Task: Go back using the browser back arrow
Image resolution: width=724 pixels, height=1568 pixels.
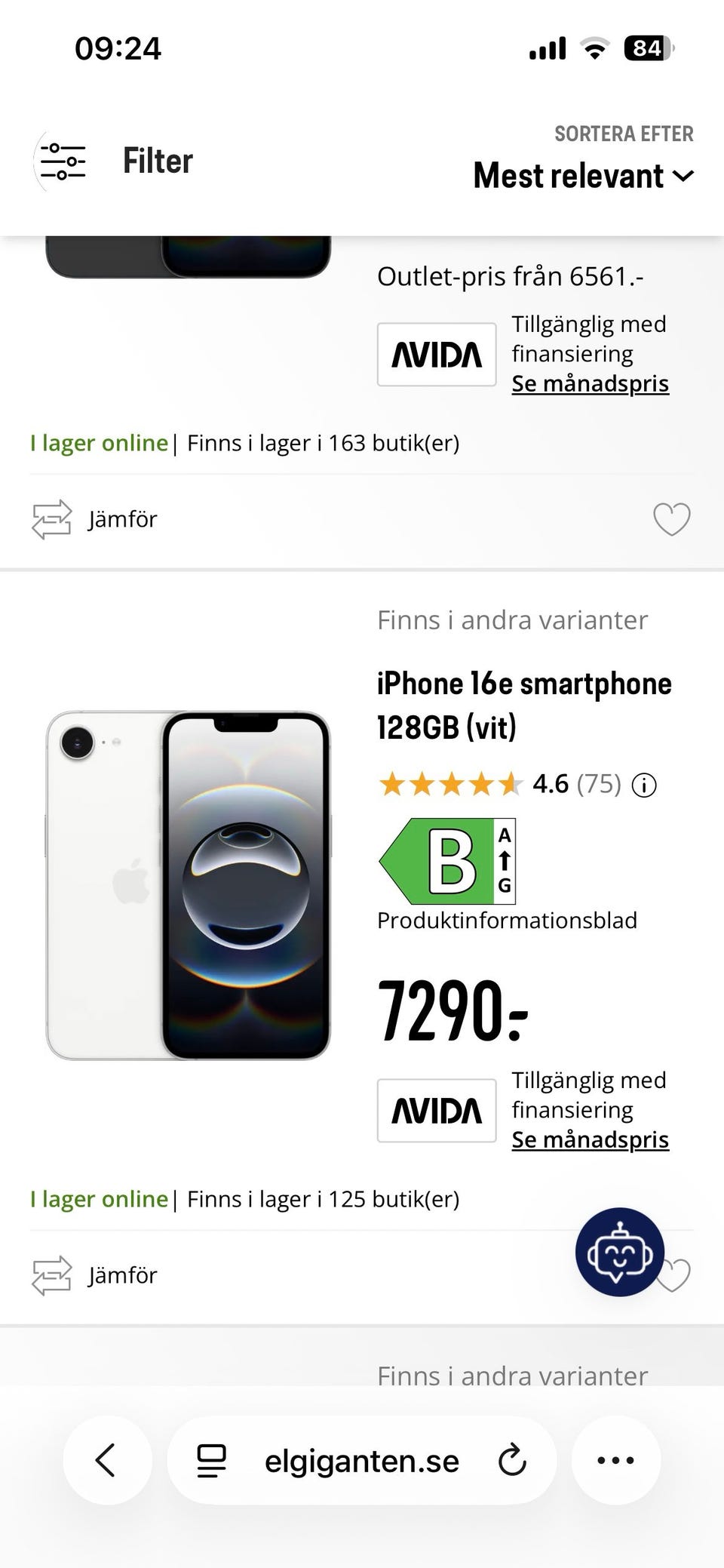Action: tap(107, 1459)
